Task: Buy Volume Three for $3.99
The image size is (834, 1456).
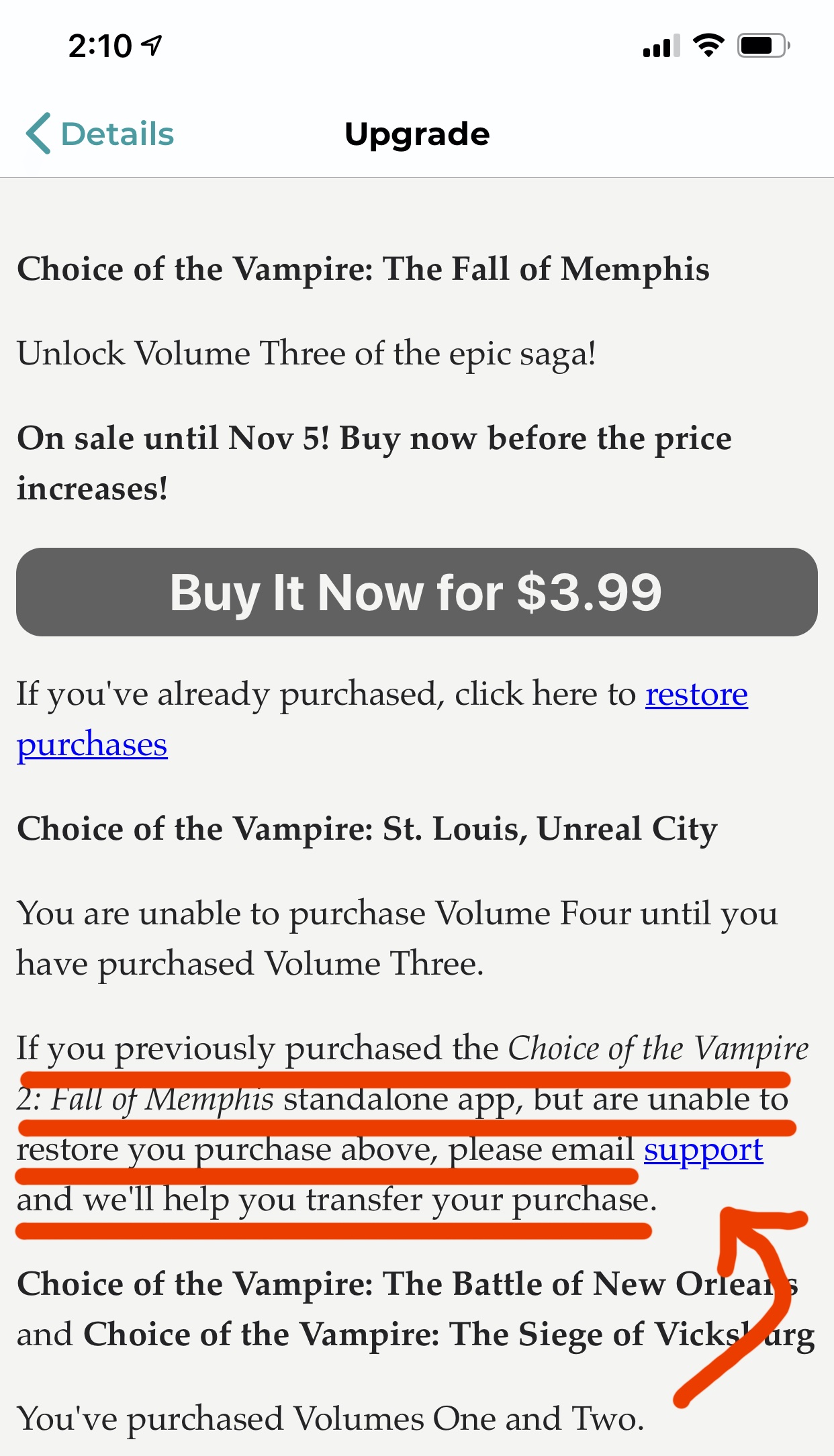Action: [416, 592]
